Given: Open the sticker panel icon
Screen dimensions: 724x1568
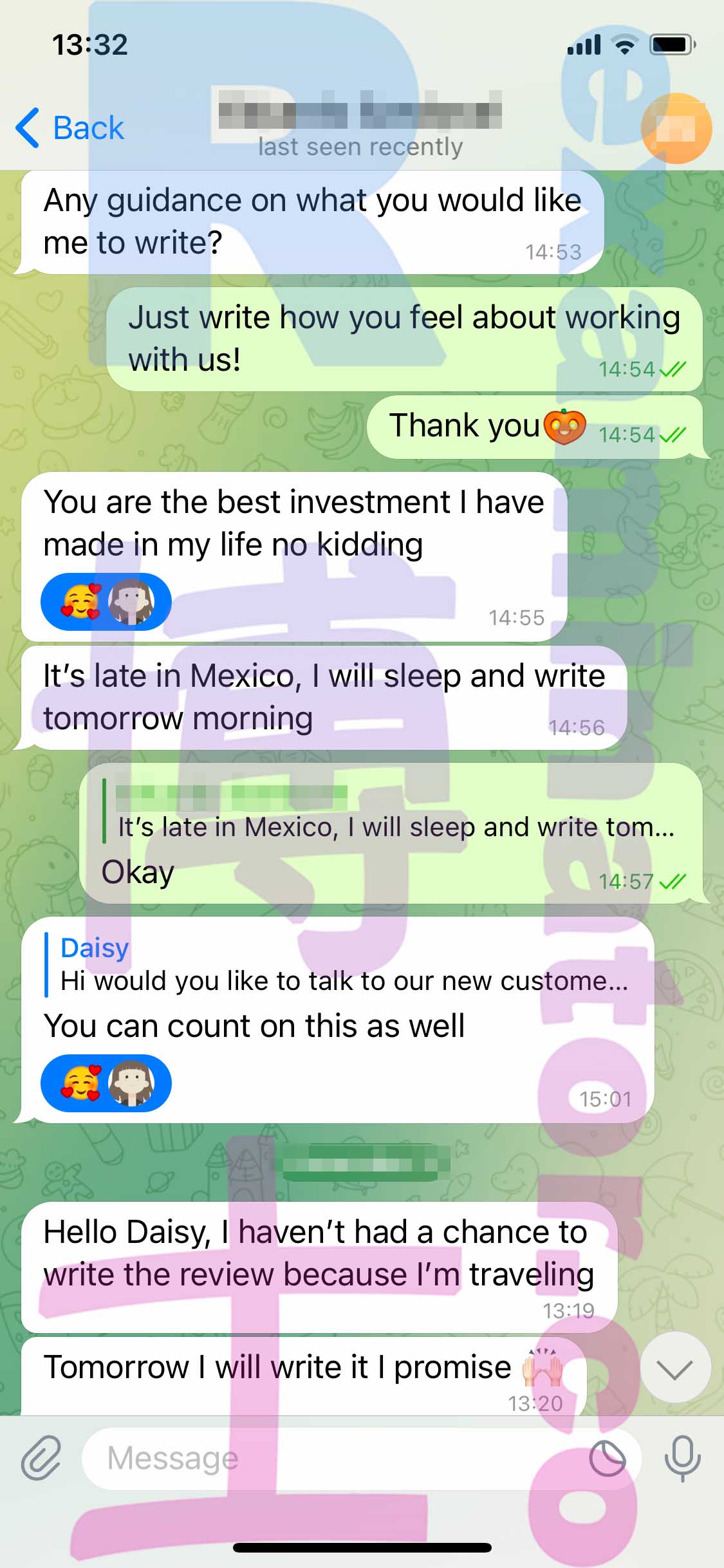Looking at the screenshot, I should (607, 1459).
